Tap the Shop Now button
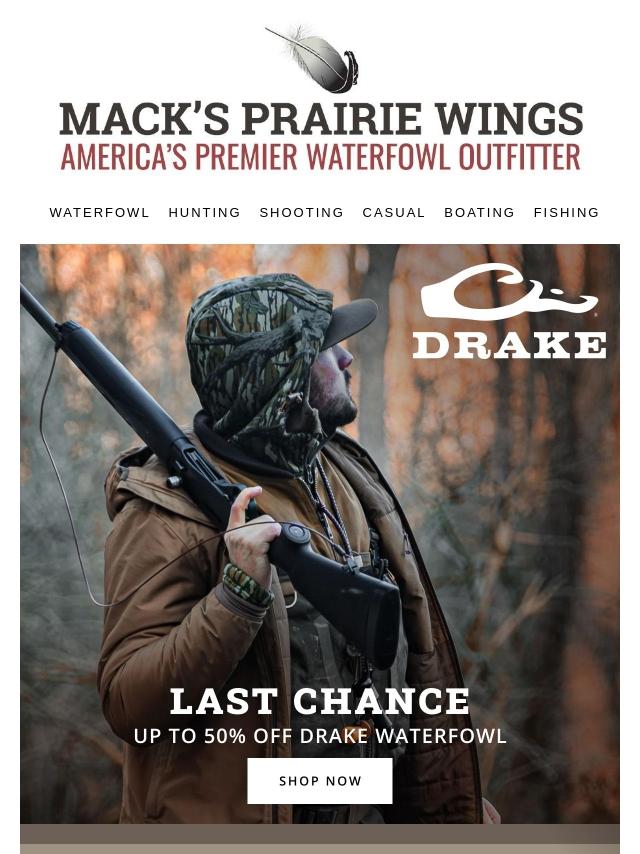The height and width of the screenshot is (854, 640). point(320,781)
